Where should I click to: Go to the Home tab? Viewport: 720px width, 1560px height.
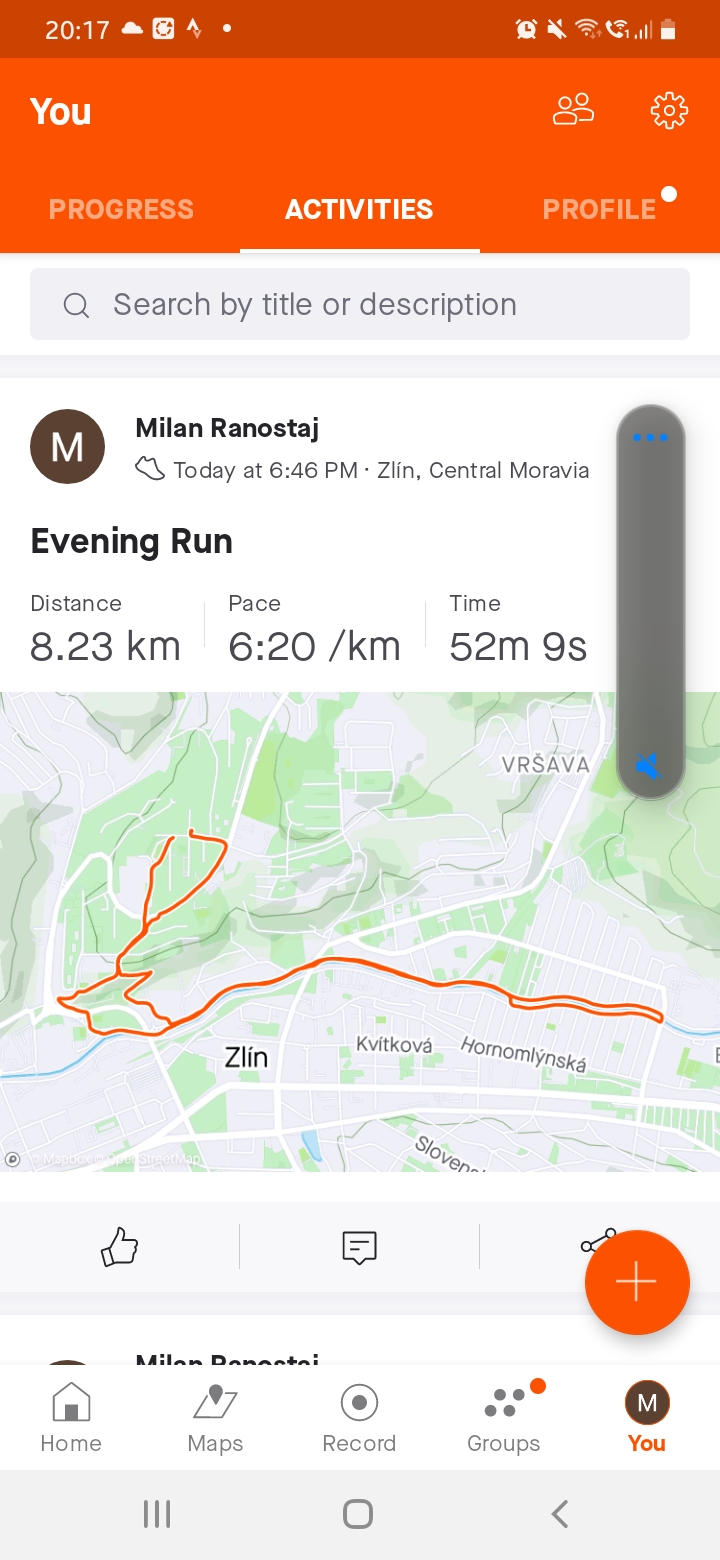pos(71,1418)
